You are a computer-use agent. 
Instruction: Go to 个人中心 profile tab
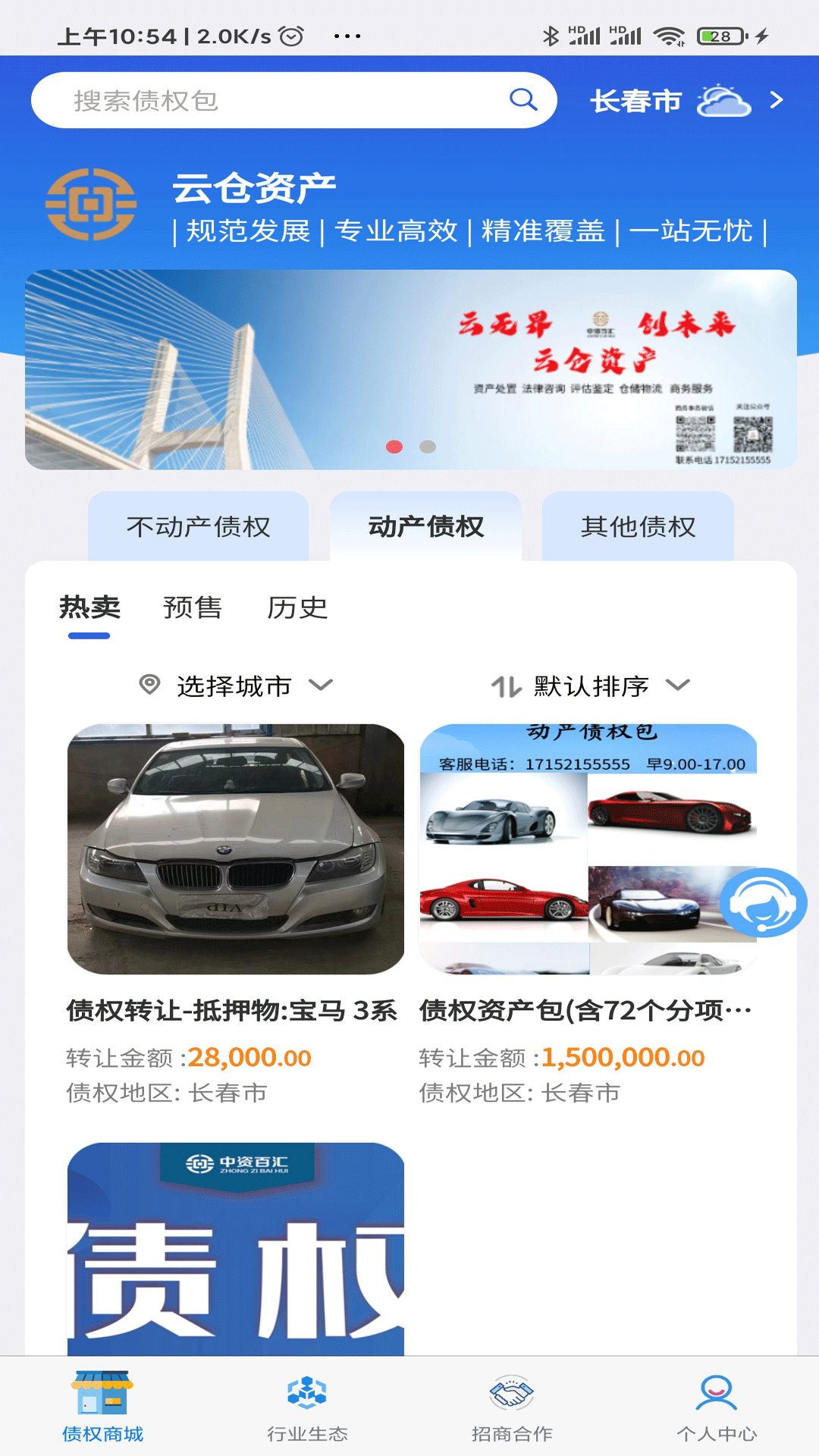[717, 1407]
